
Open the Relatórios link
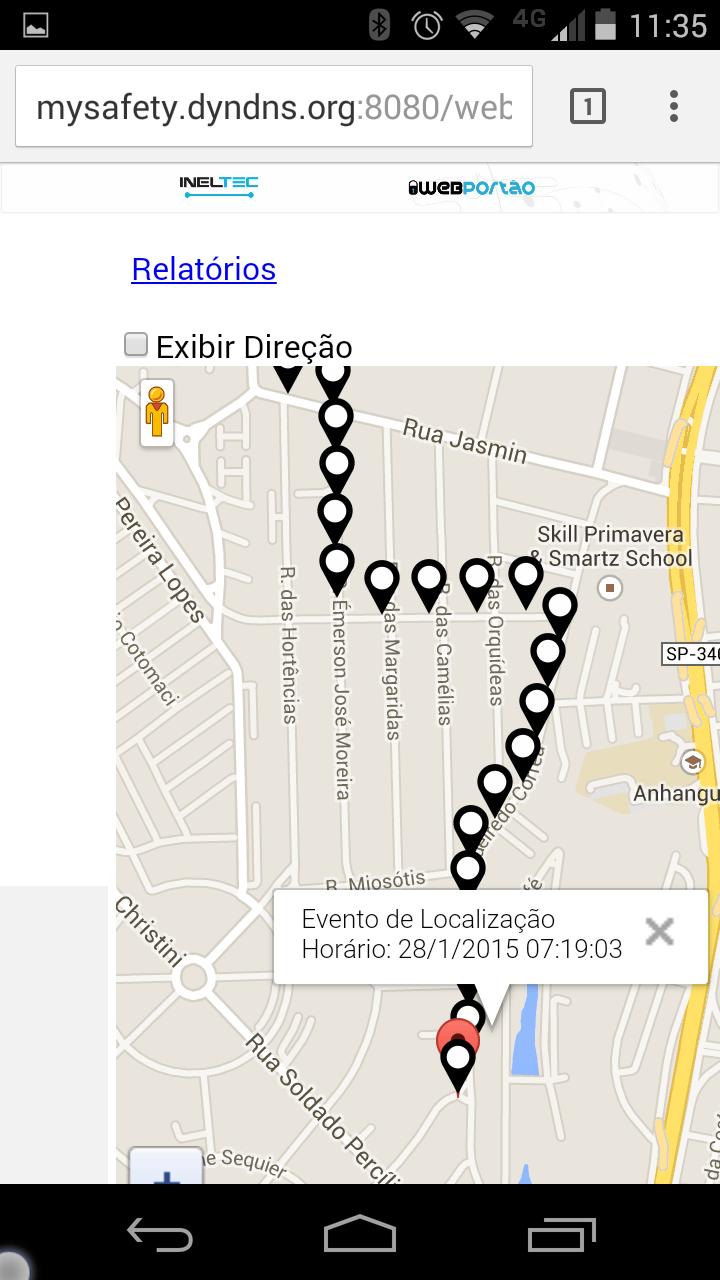click(203, 269)
